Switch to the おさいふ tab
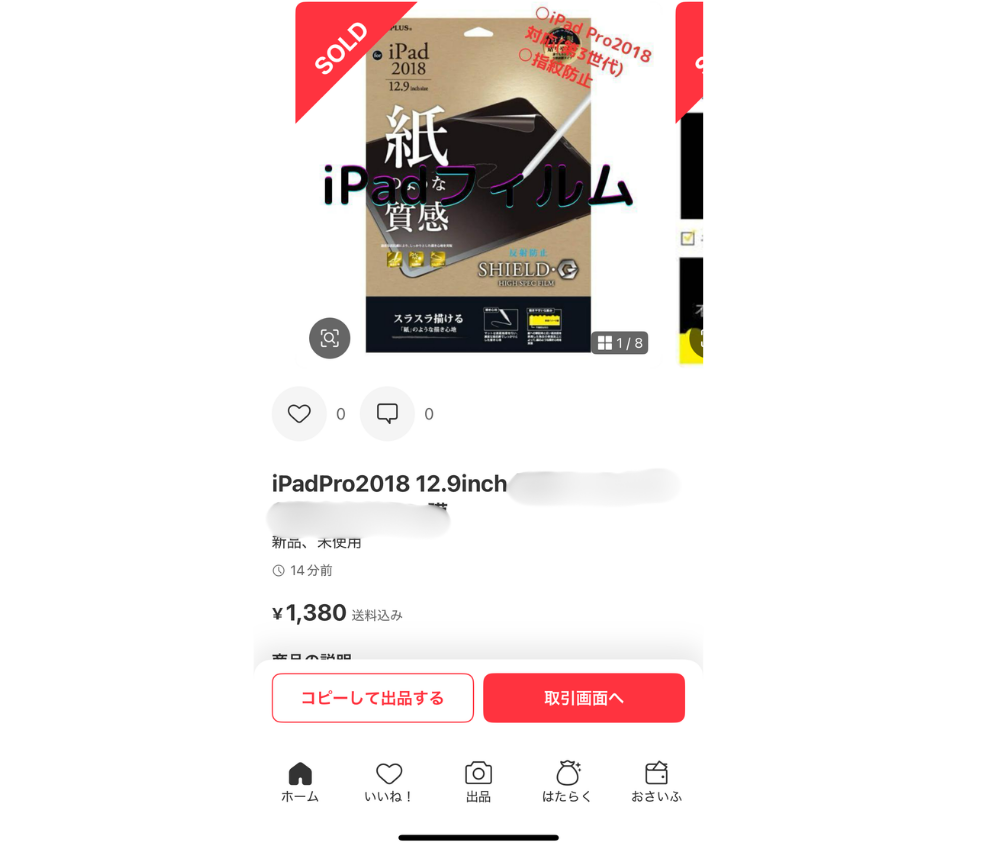This screenshot has height=850, width=1000. pyautogui.click(x=656, y=782)
